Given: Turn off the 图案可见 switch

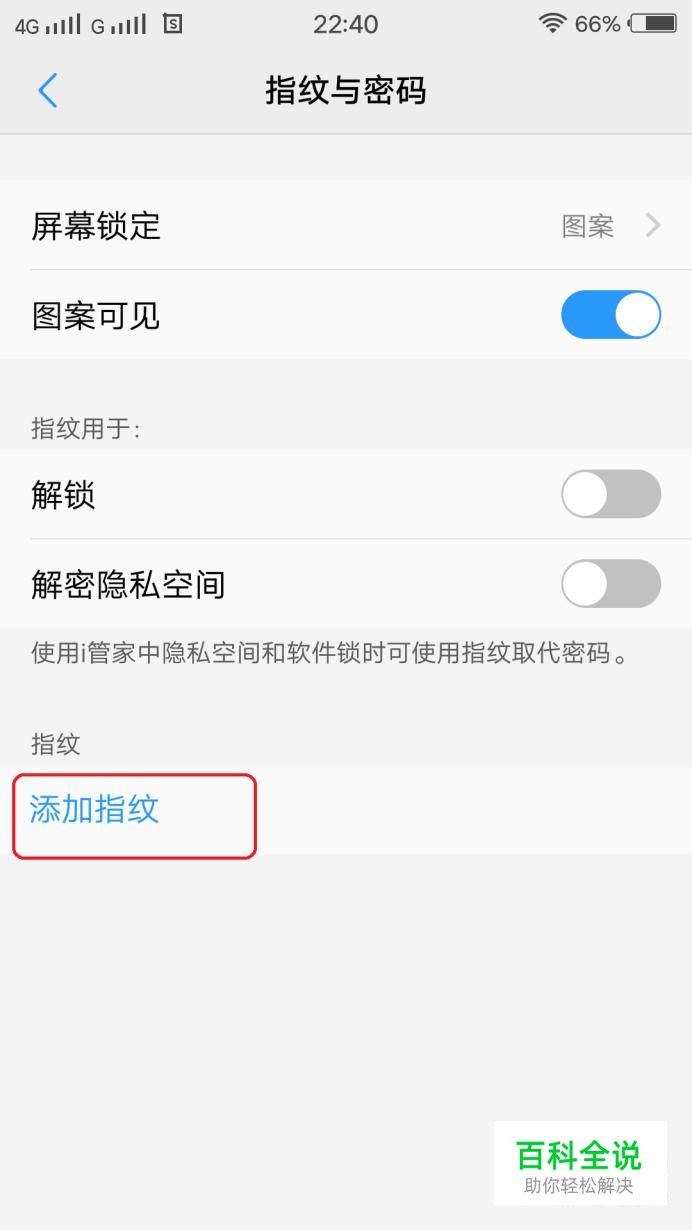Looking at the screenshot, I should coord(610,316).
